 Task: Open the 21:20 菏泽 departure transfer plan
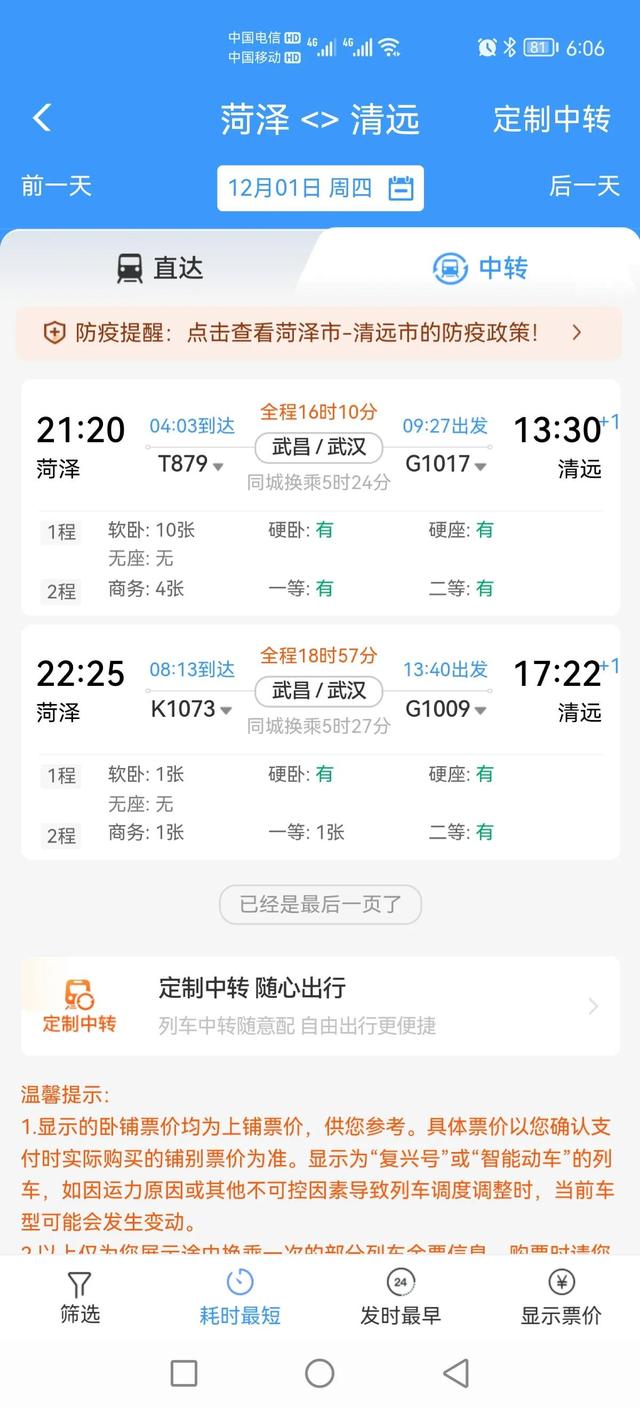tap(320, 497)
